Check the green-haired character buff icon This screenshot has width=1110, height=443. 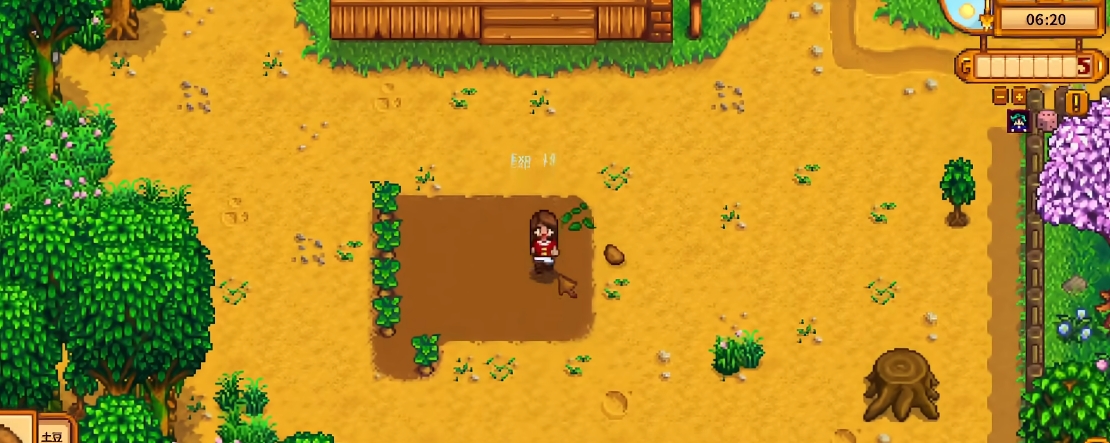click(x=1018, y=121)
